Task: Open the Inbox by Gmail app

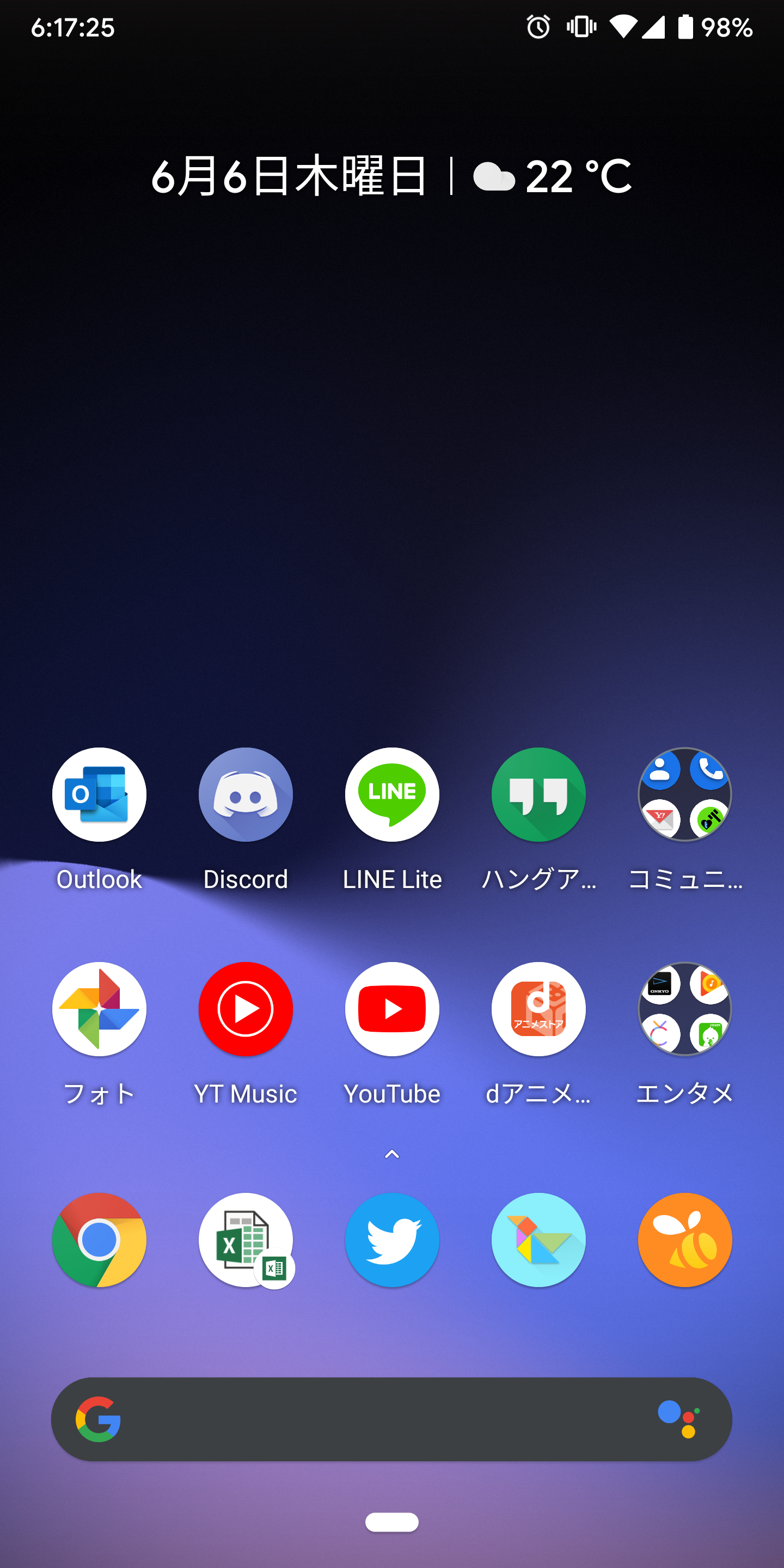Action: click(x=538, y=1239)
